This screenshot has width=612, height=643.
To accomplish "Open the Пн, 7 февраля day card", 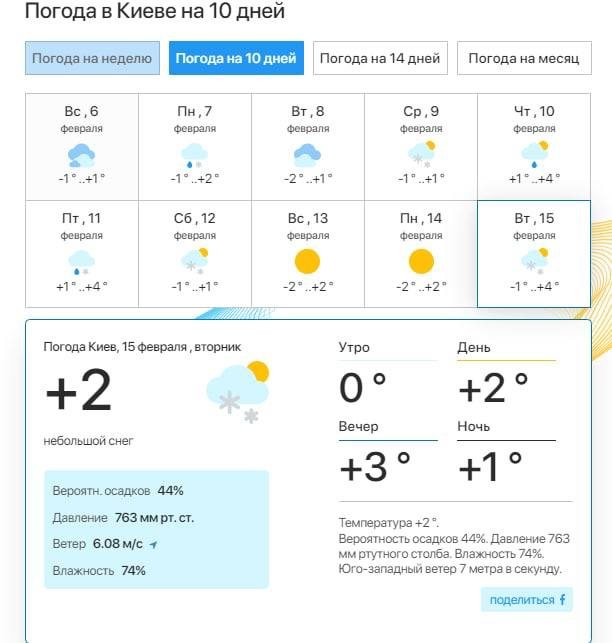I will (x=195, y=146).
